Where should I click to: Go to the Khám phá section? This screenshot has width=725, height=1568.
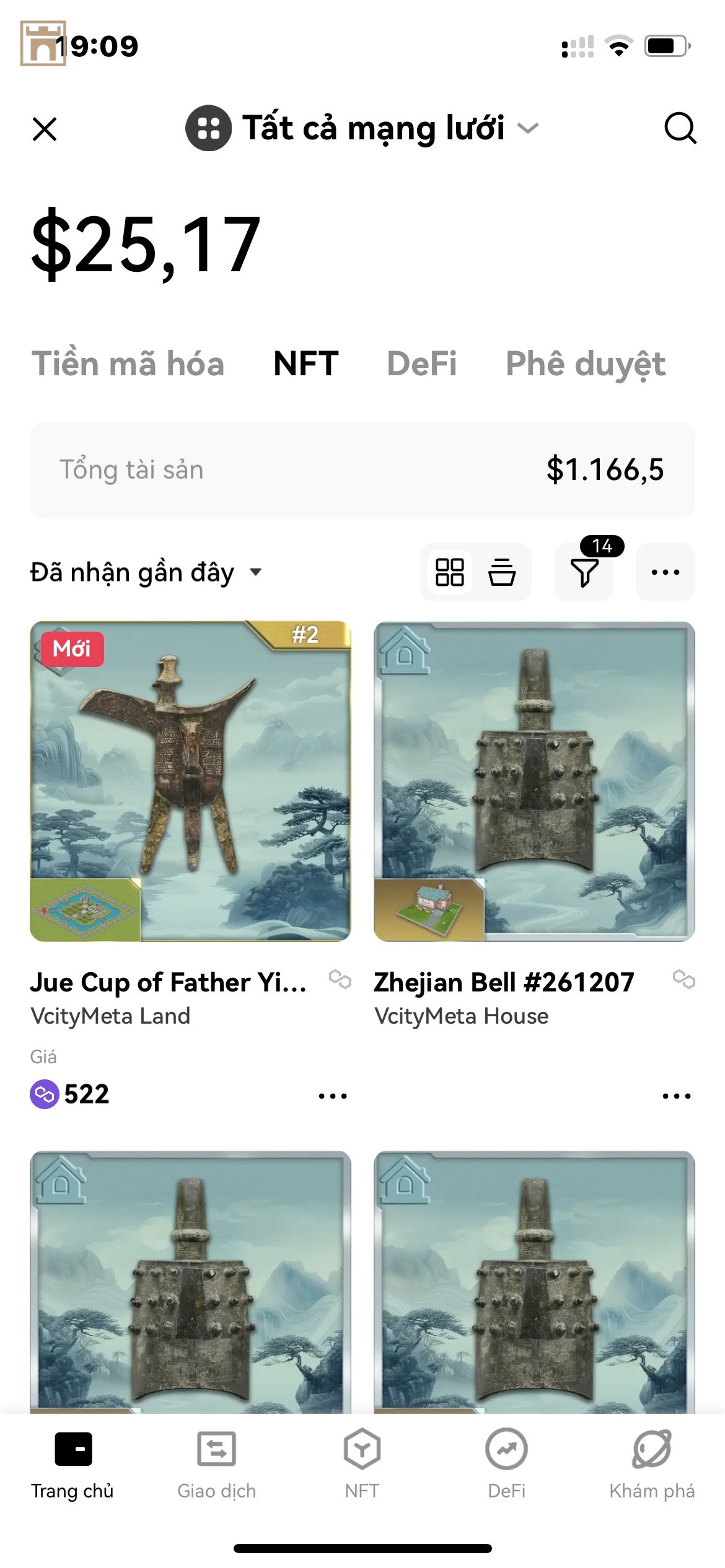(652, 1464)
